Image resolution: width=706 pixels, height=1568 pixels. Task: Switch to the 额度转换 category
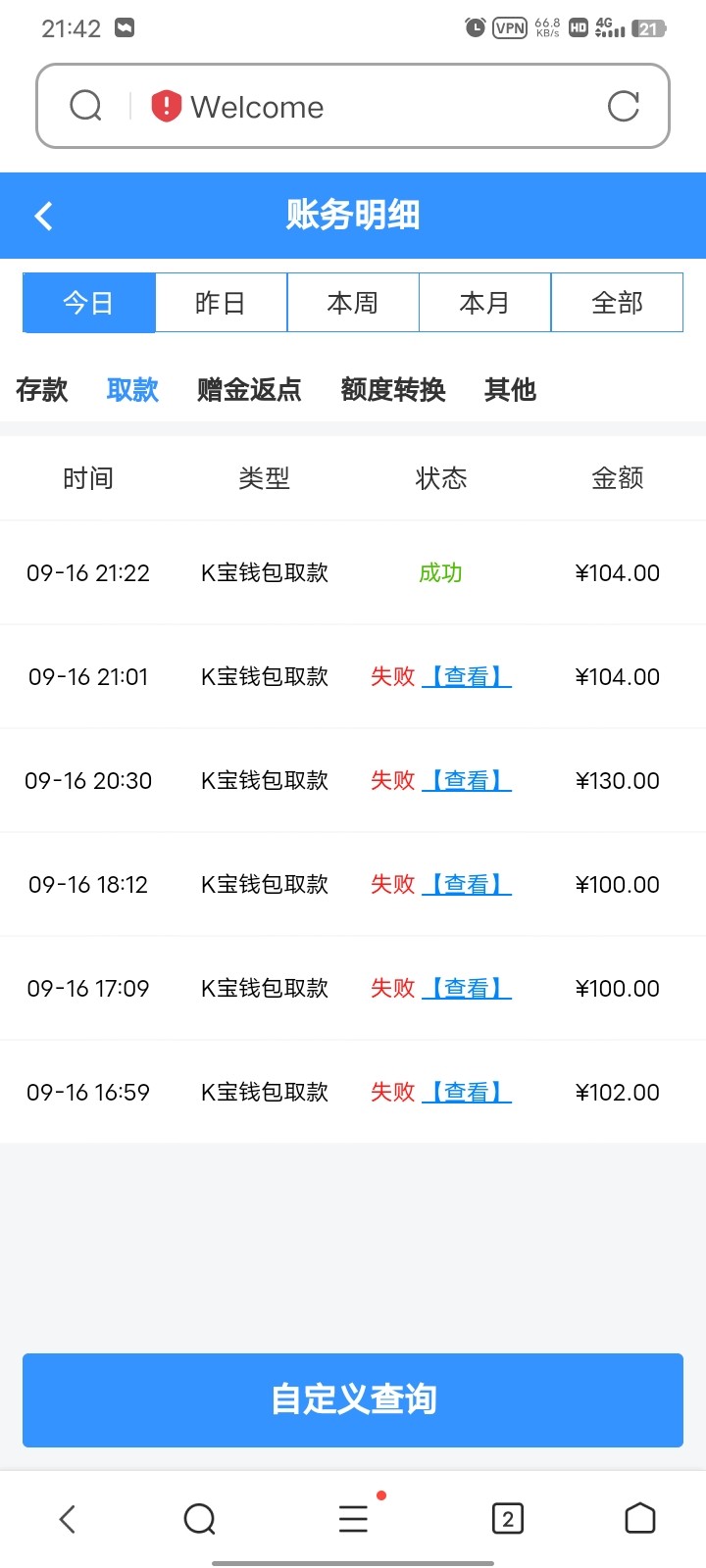click(393, 390)
